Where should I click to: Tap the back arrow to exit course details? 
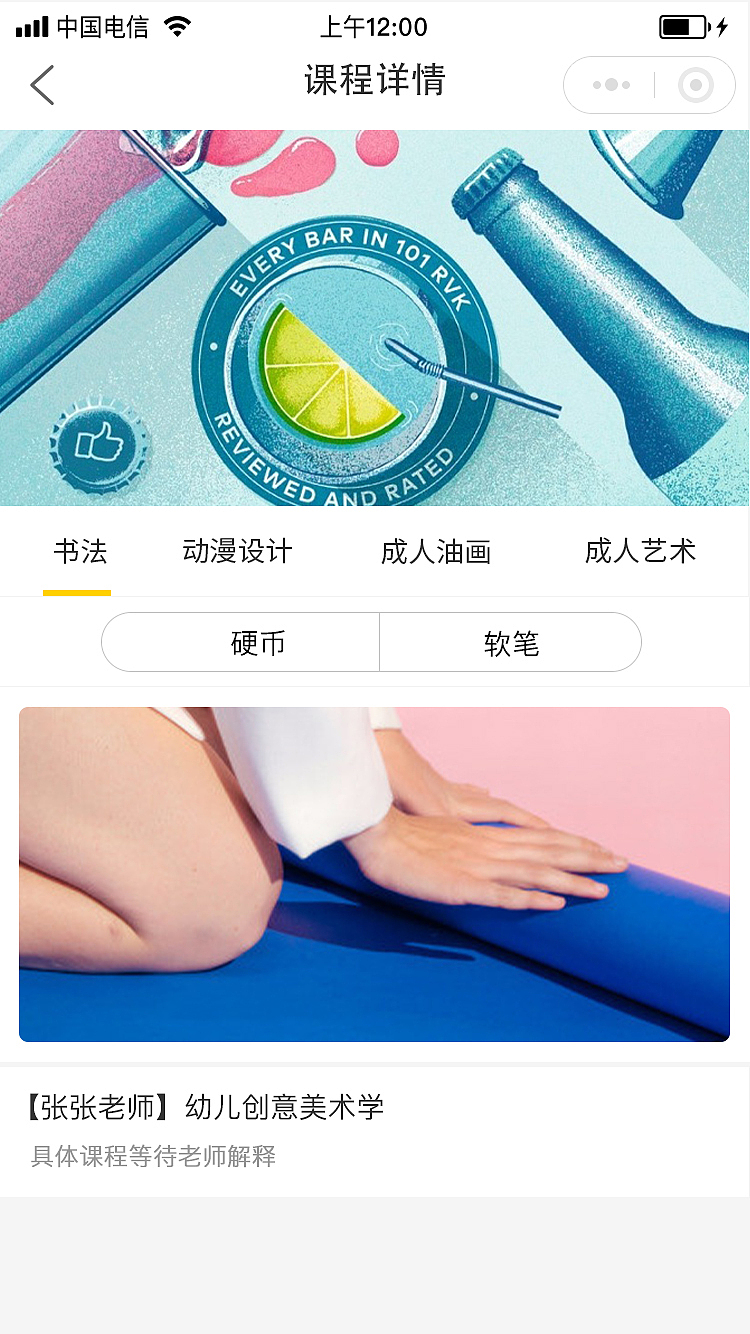42,85
